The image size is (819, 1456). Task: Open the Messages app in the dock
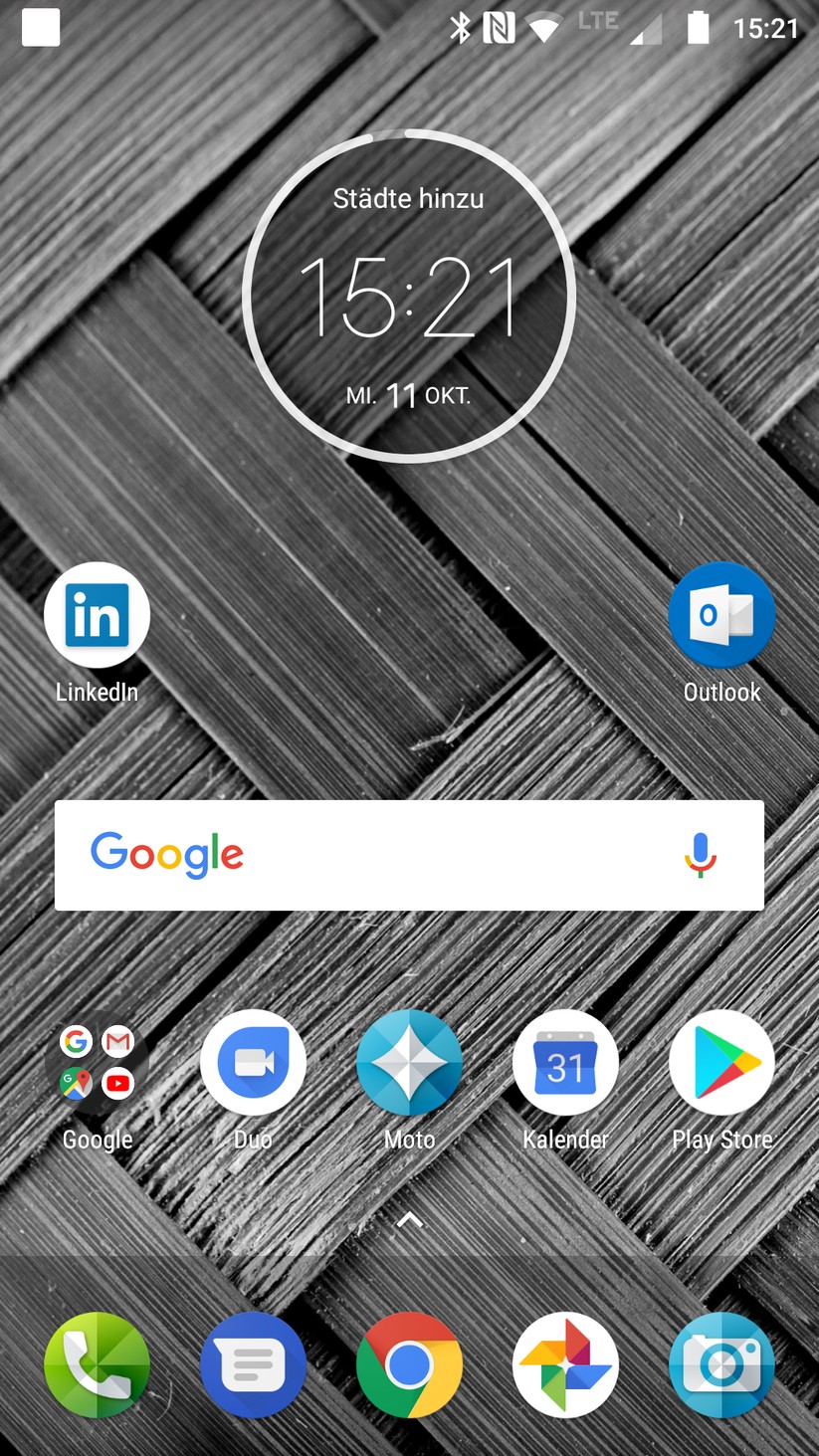253,1364
